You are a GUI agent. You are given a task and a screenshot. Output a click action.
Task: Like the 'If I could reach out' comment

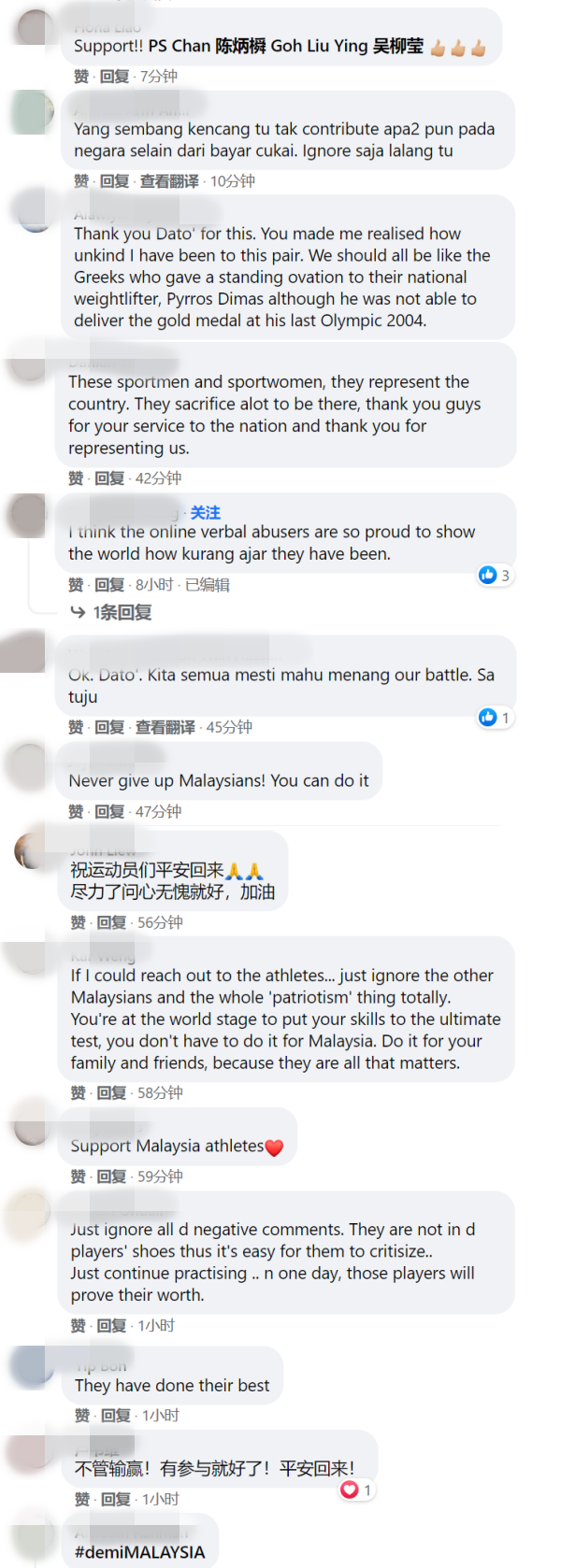(79, 1093)
